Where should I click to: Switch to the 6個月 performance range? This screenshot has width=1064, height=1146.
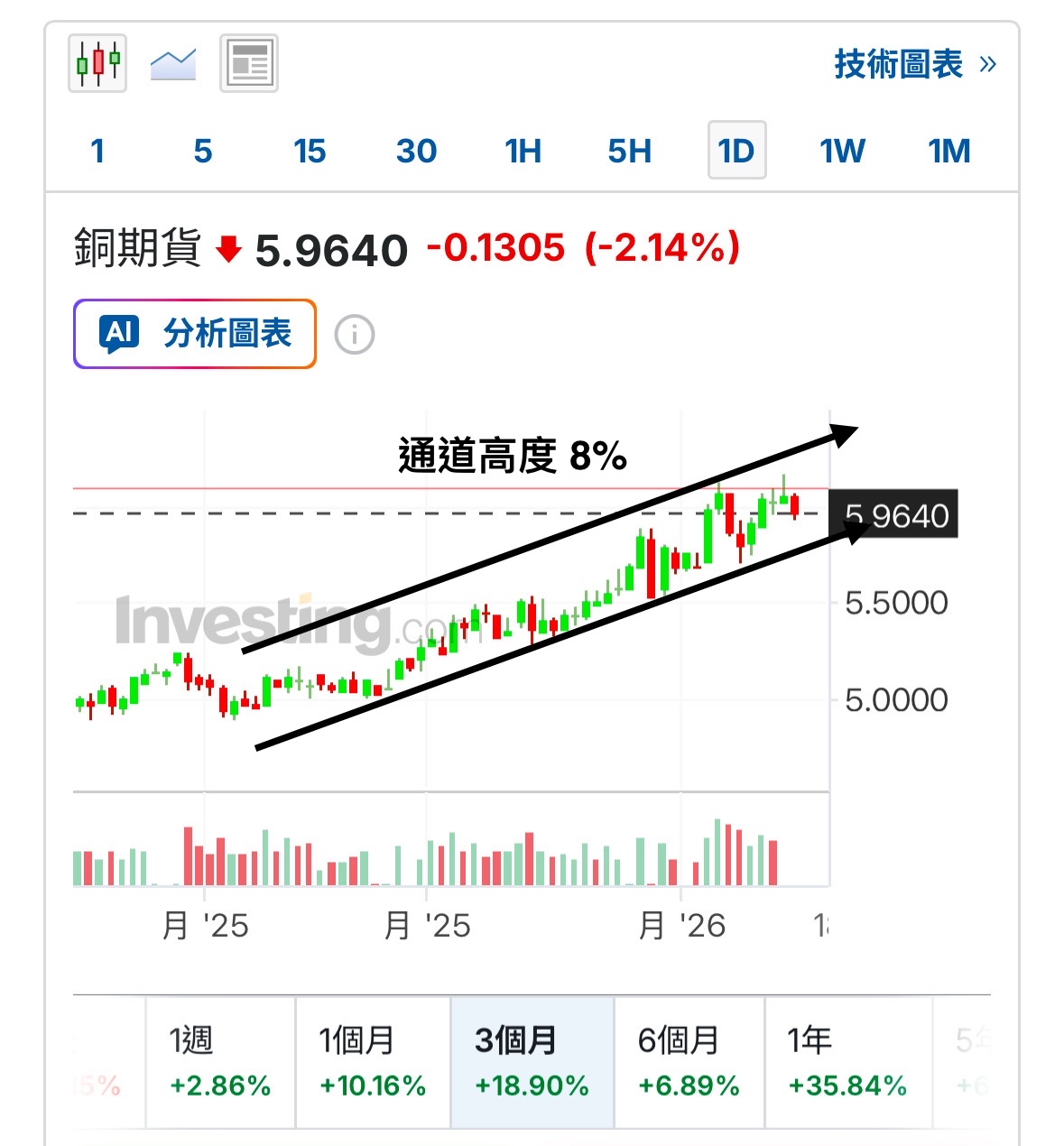(689, 1062)
